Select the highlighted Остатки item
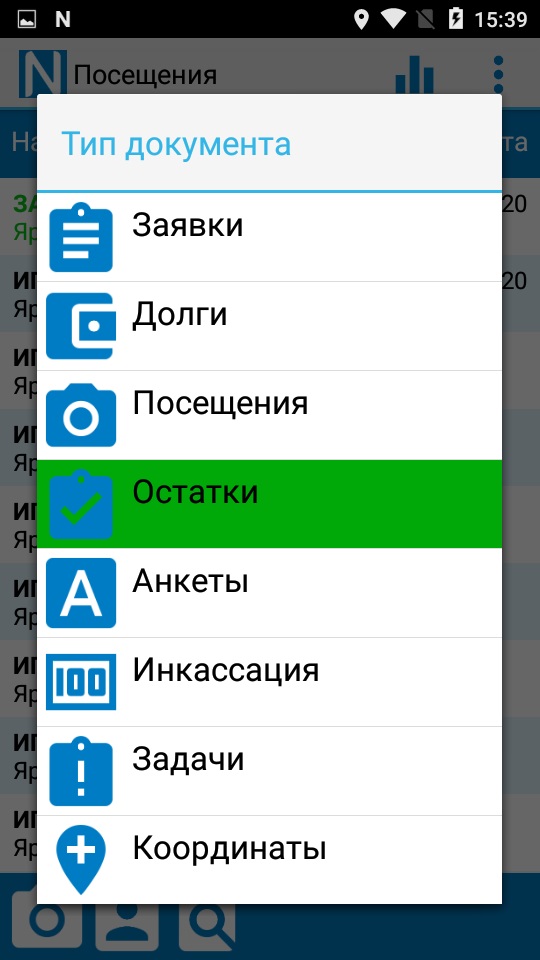 click(x=269, y=504)
